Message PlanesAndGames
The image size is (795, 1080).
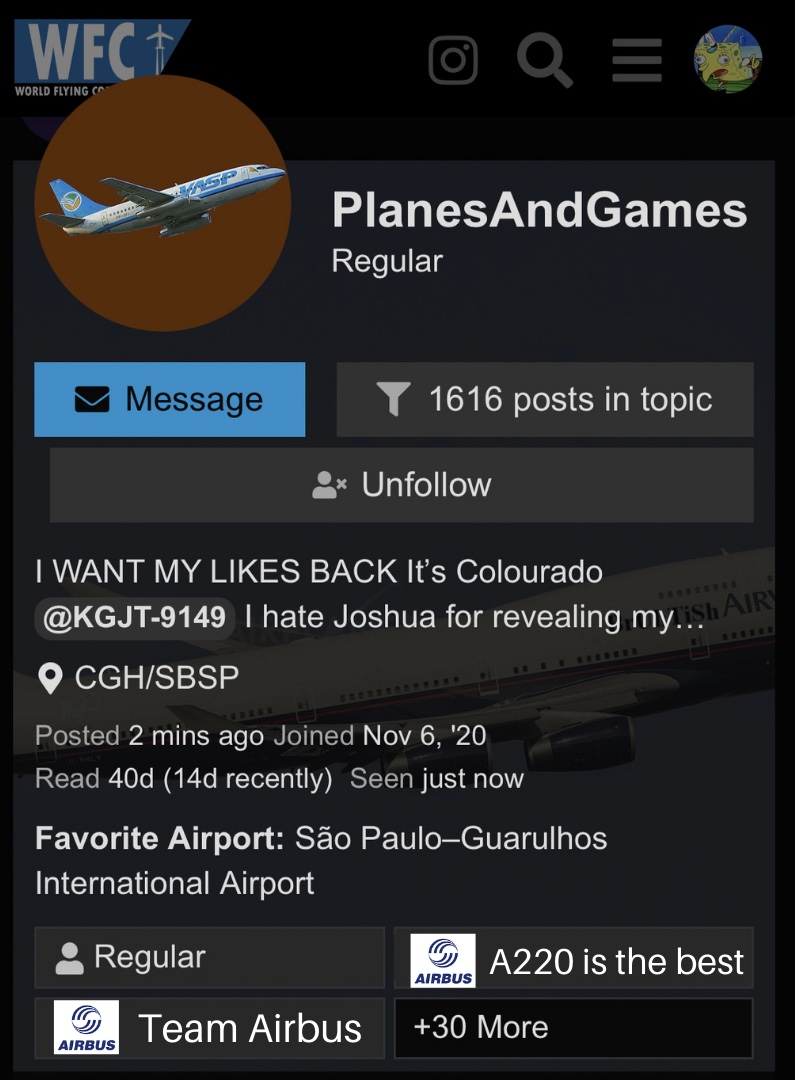tap(170, 400)
